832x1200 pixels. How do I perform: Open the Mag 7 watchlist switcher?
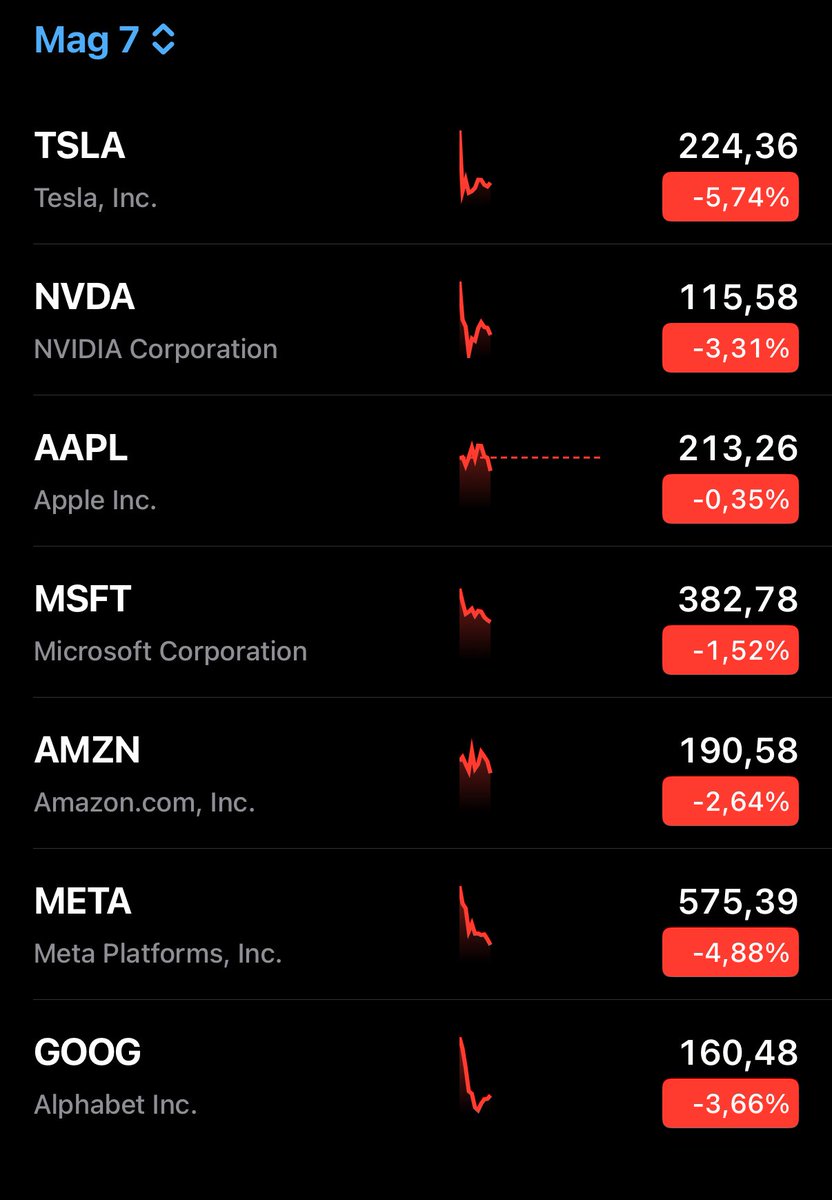[105, 40]
